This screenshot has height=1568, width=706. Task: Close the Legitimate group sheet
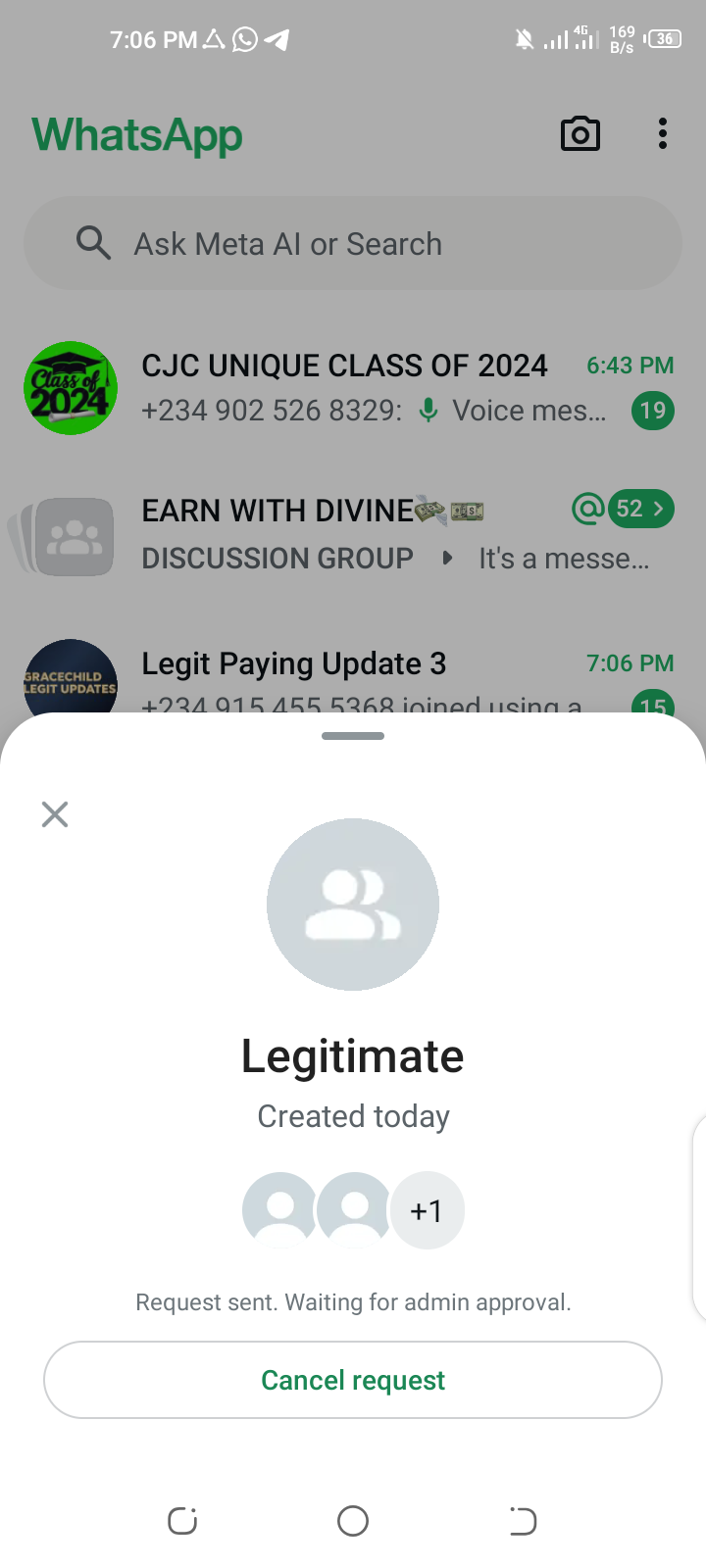(55, 814)
